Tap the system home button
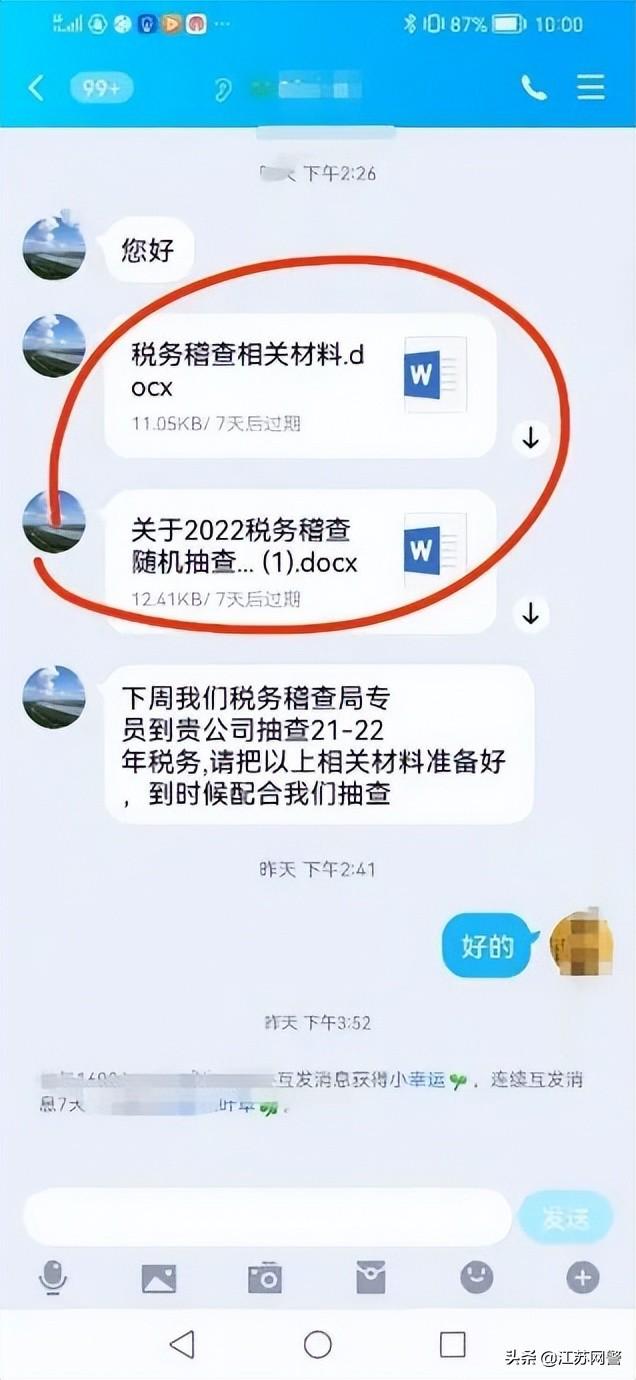 [x=318, y=1344]
